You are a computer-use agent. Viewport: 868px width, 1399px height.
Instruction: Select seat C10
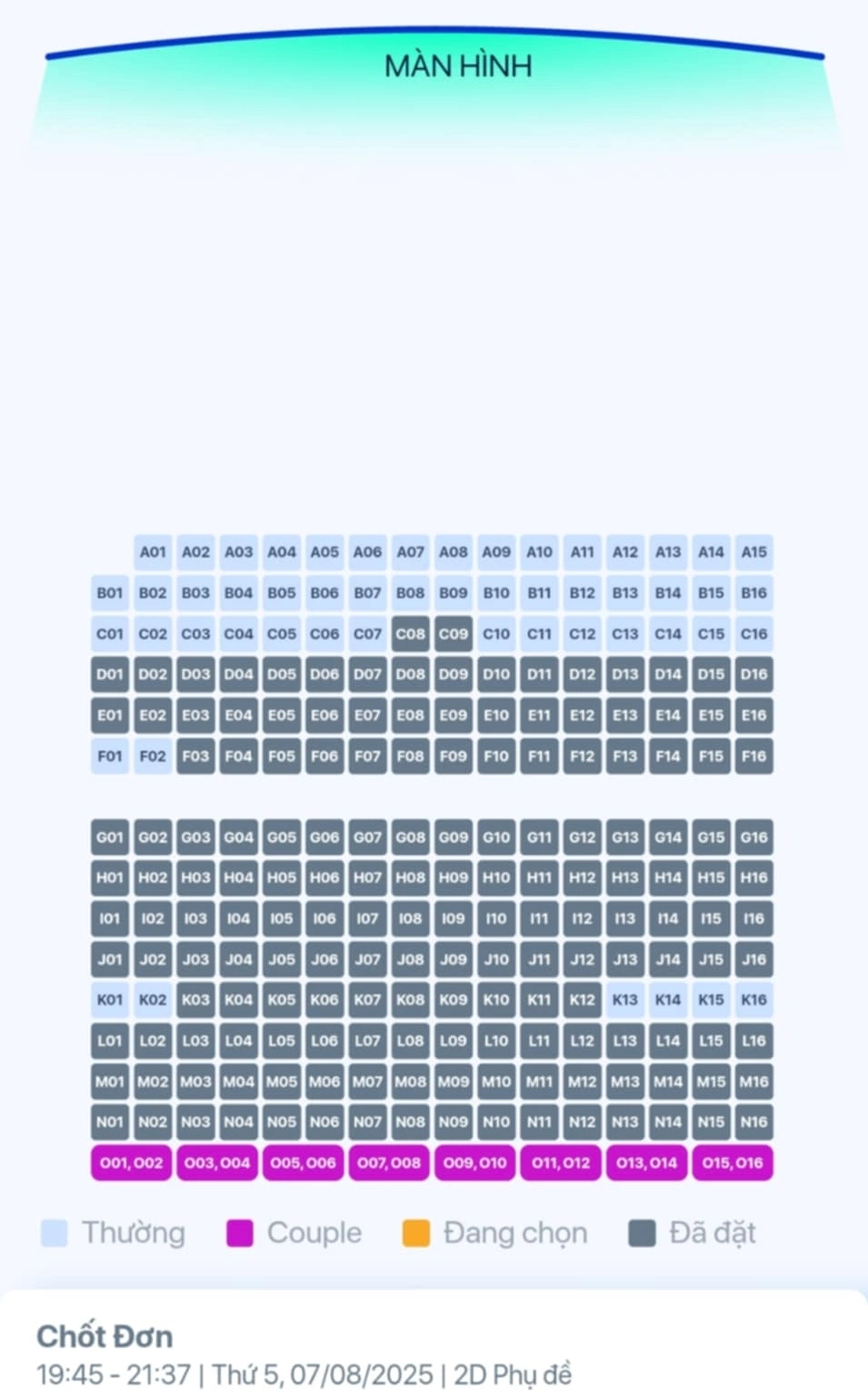point(496,634)
